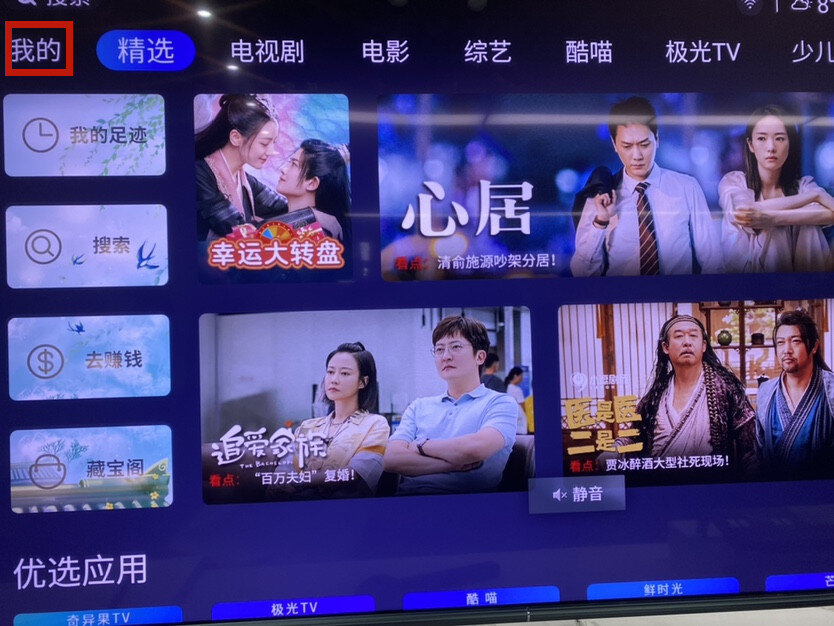The height and width of the screenshot is (626, 834).
Task: Open the 电视剧 tab
Action: [267, 52]
